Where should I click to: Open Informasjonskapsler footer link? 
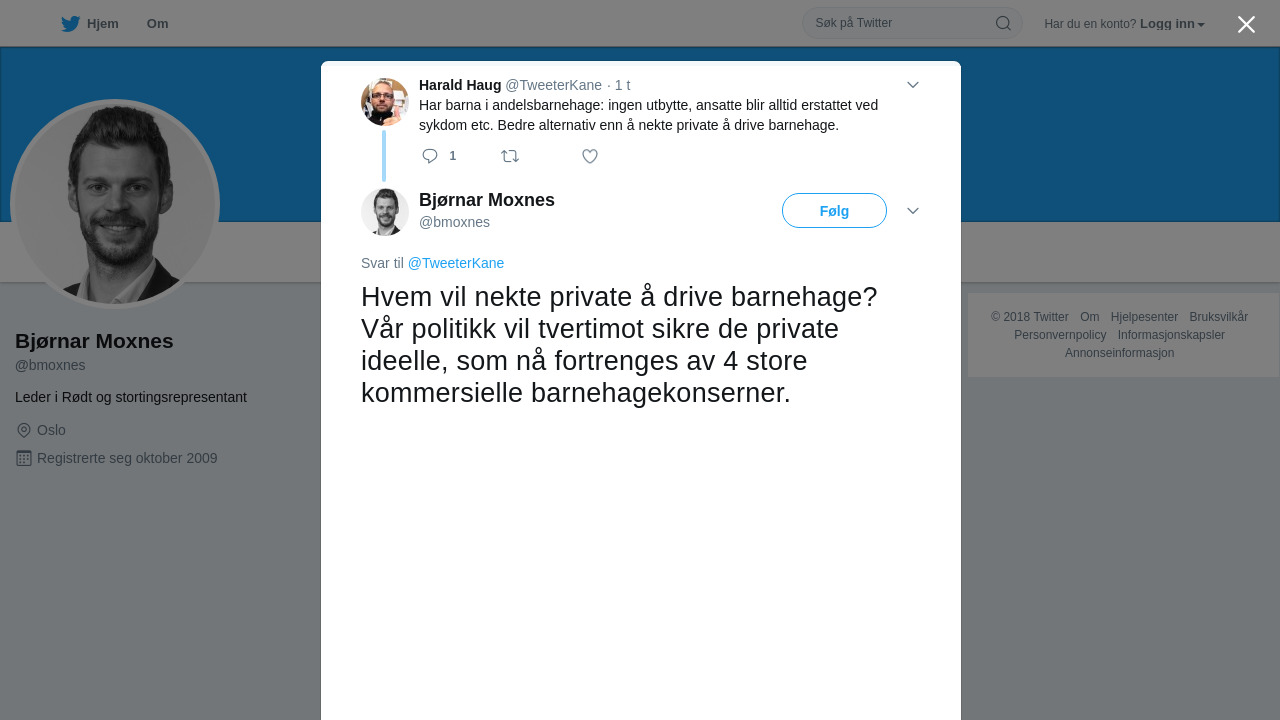(1171, 335)
